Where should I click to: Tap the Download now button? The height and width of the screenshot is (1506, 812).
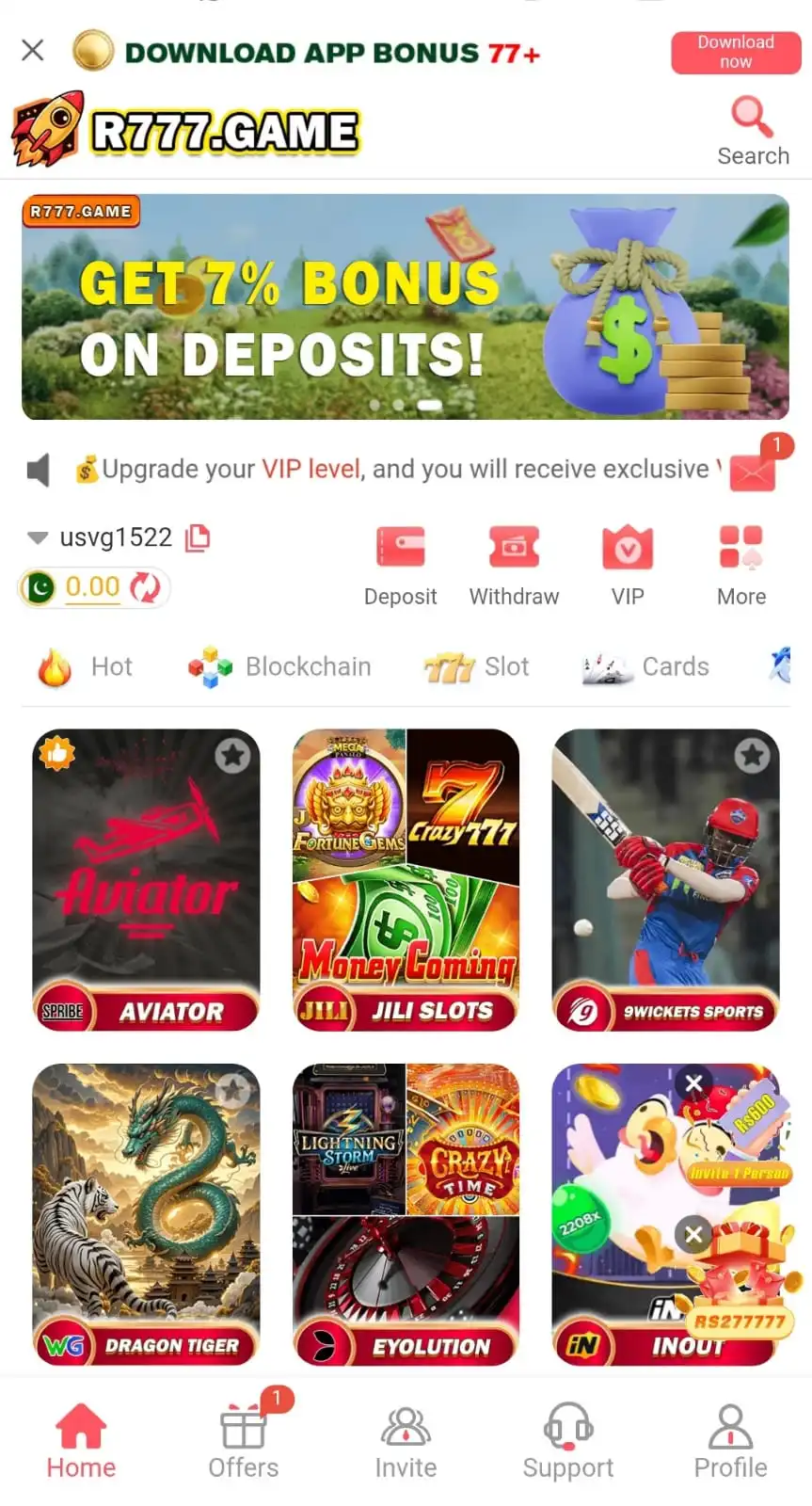pyautogui.click(x=735, y=53)
